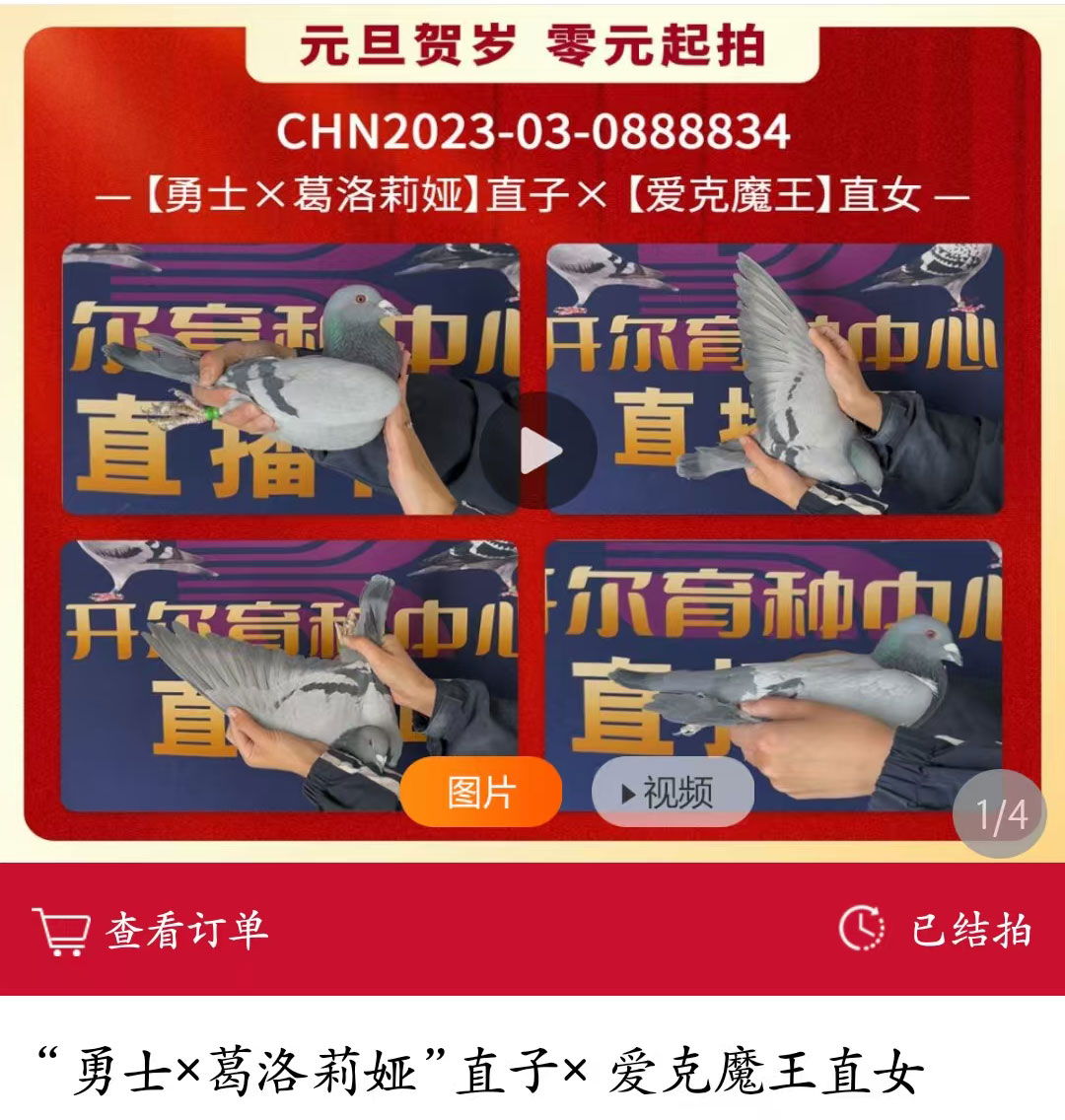This screenshot has height=1120, width=1065.
Task: Play the pigeon auction video
Action: 537,452
